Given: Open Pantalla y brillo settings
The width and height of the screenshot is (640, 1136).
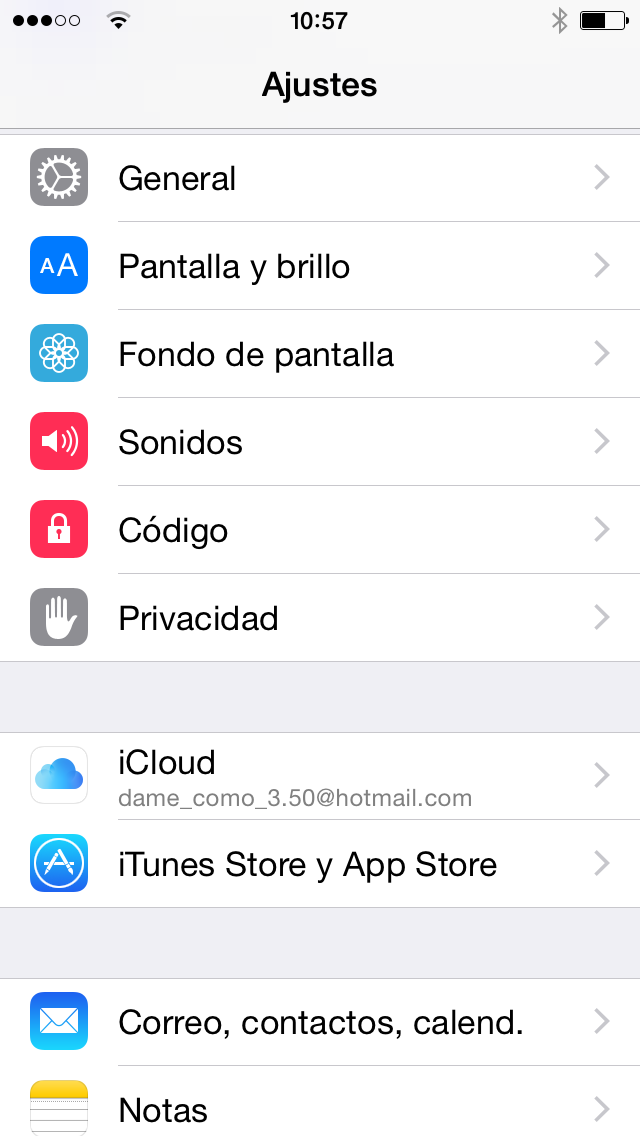Looking at the screenshot, I should point(320,266).
